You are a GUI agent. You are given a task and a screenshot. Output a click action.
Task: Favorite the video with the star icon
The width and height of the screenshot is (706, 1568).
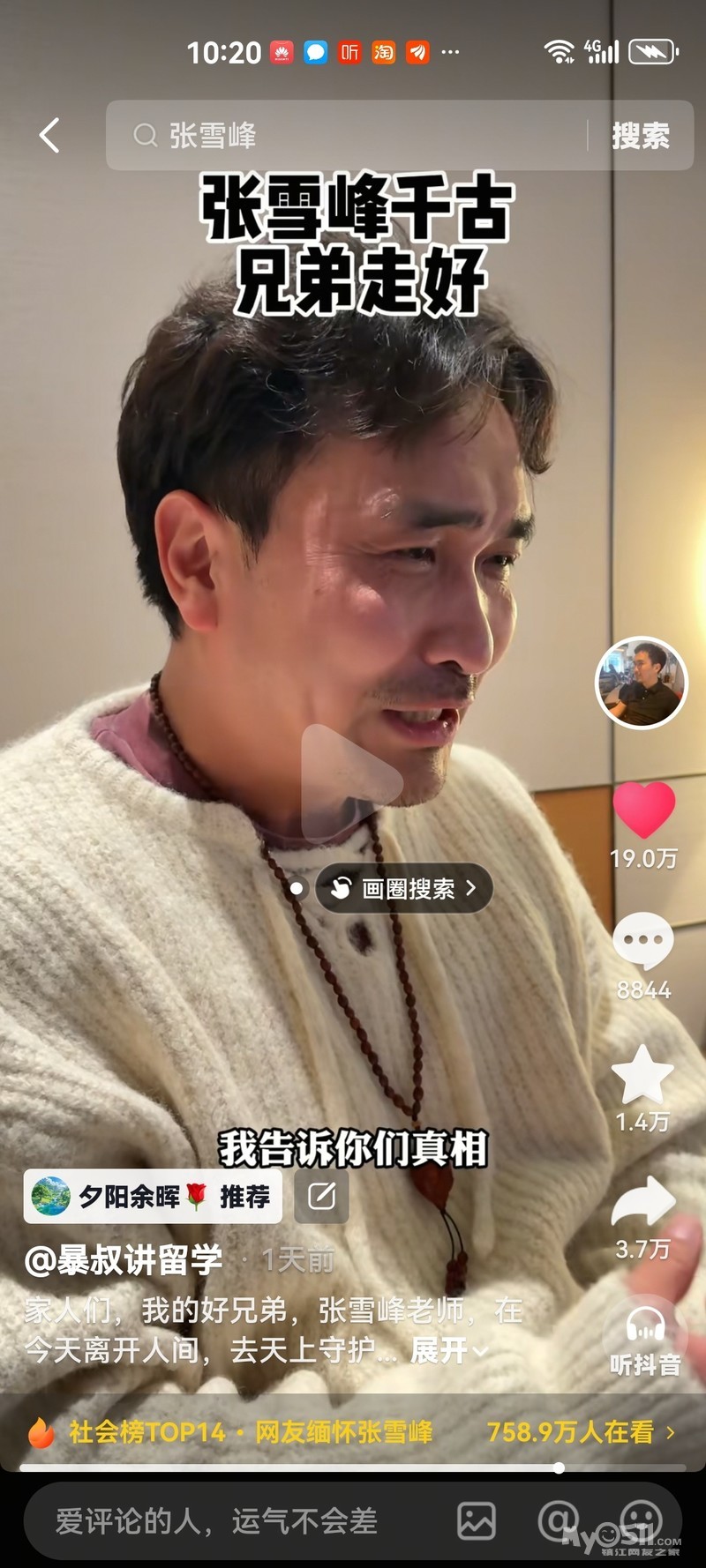(x=642, y=1074)
